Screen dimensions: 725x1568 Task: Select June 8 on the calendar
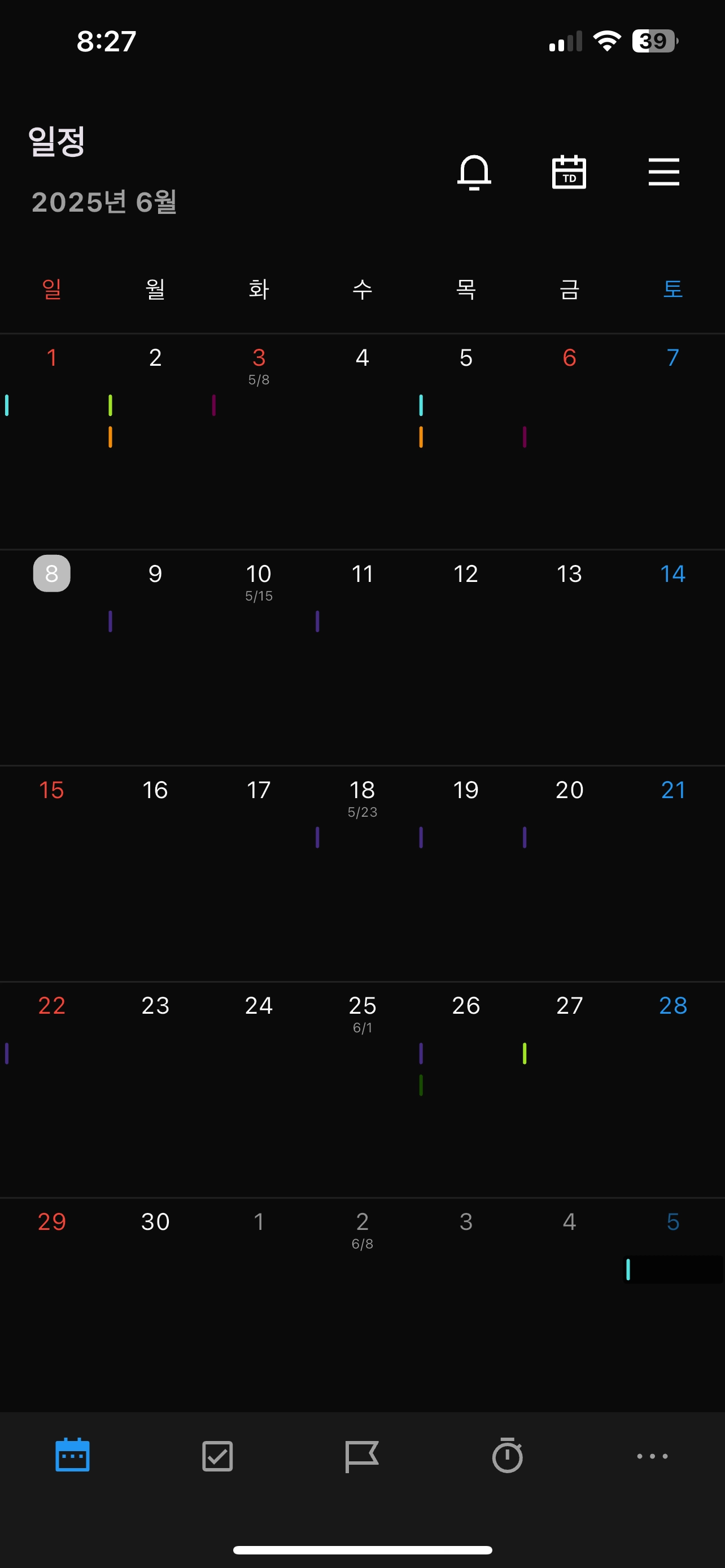coord(52,573)
